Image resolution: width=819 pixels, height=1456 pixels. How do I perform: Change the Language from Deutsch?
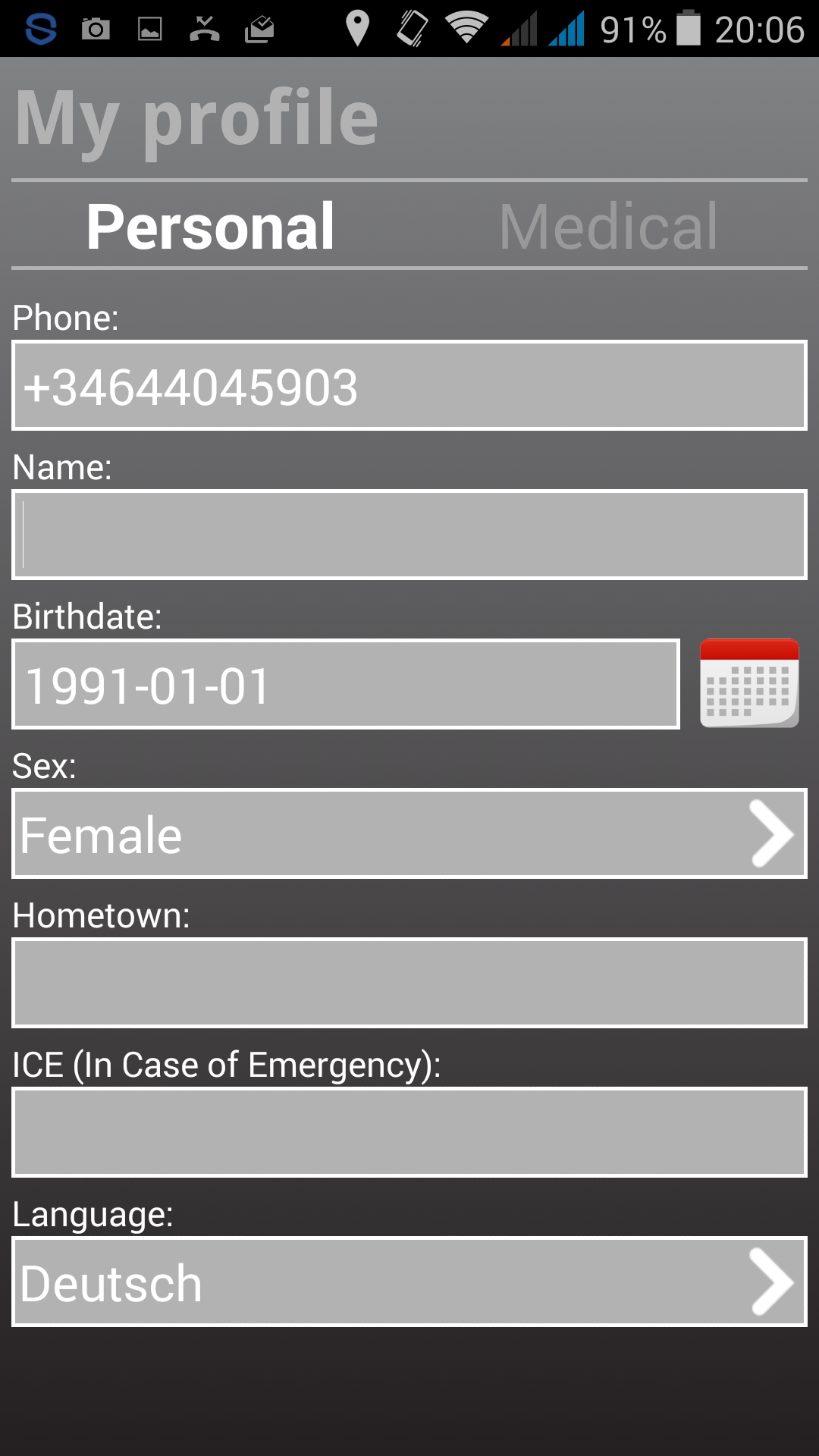tap(409, 1282)
